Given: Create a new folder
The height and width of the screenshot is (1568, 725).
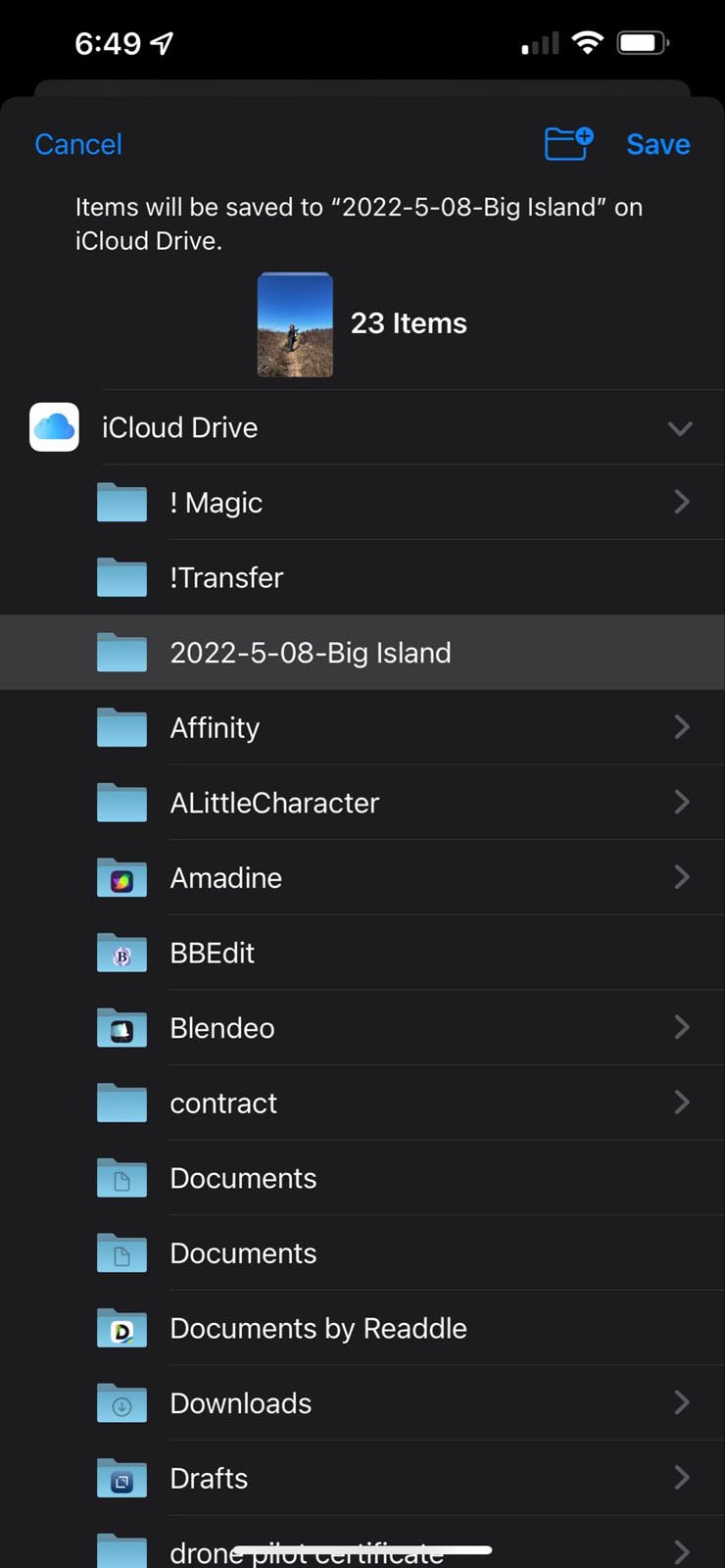Looking at the screenshot, I should [568, 143].
